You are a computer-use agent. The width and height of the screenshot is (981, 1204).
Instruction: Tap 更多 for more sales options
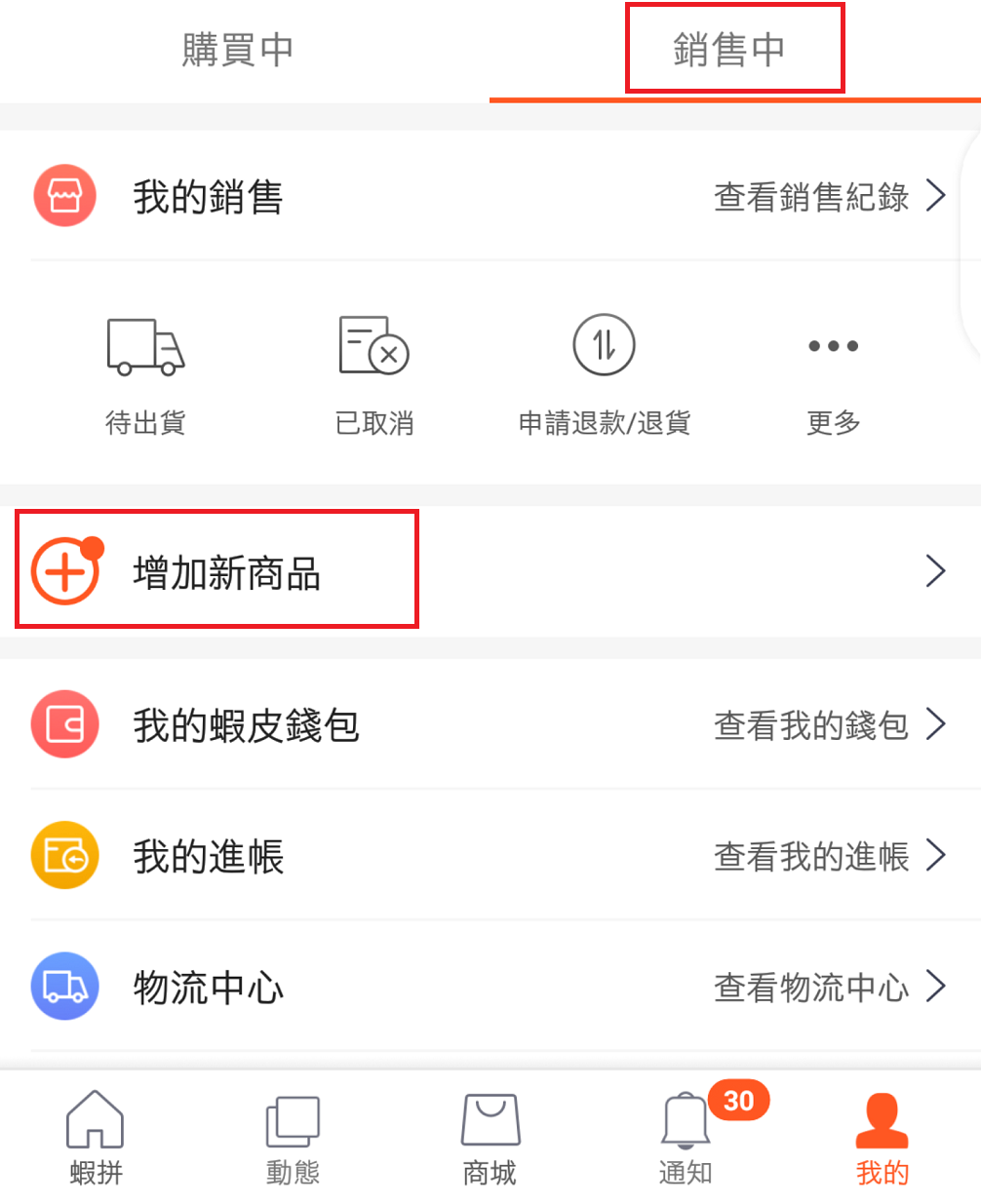(x=833, y=372)
